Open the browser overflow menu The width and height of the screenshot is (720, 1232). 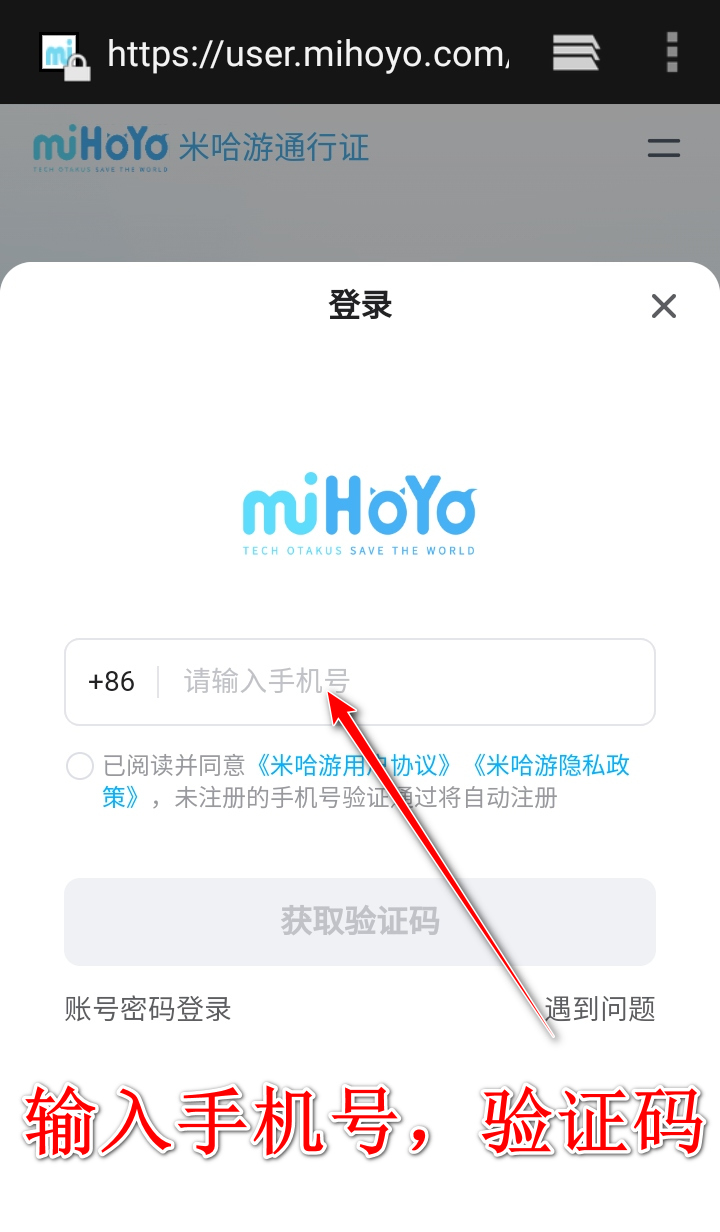pos(672,52)
